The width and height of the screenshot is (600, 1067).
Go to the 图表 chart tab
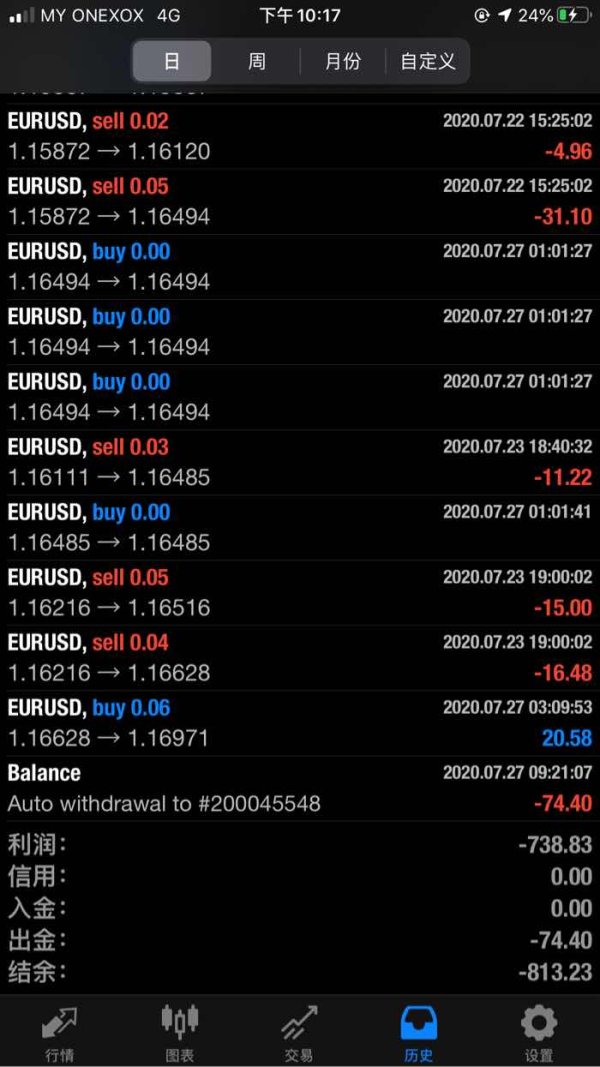click(180, 1031)
